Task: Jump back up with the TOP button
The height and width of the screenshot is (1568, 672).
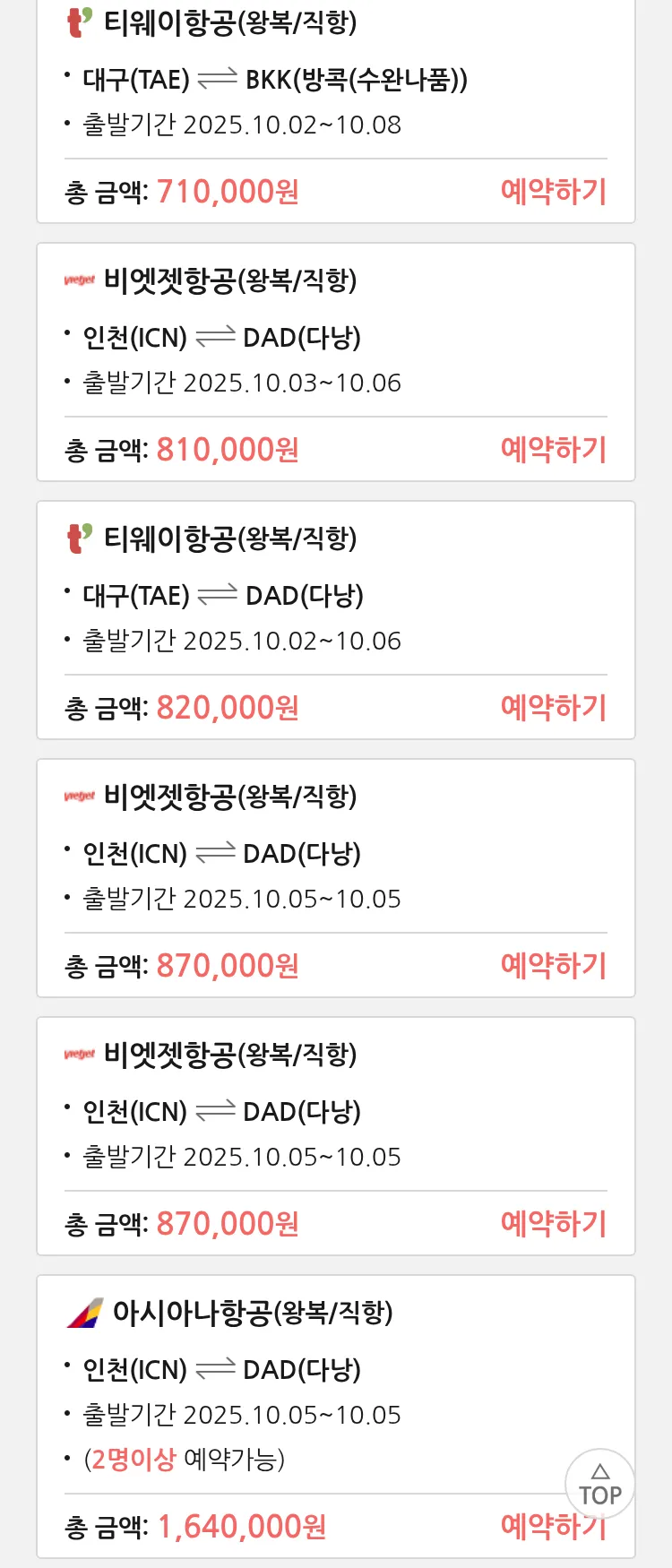Action: 599,1484
